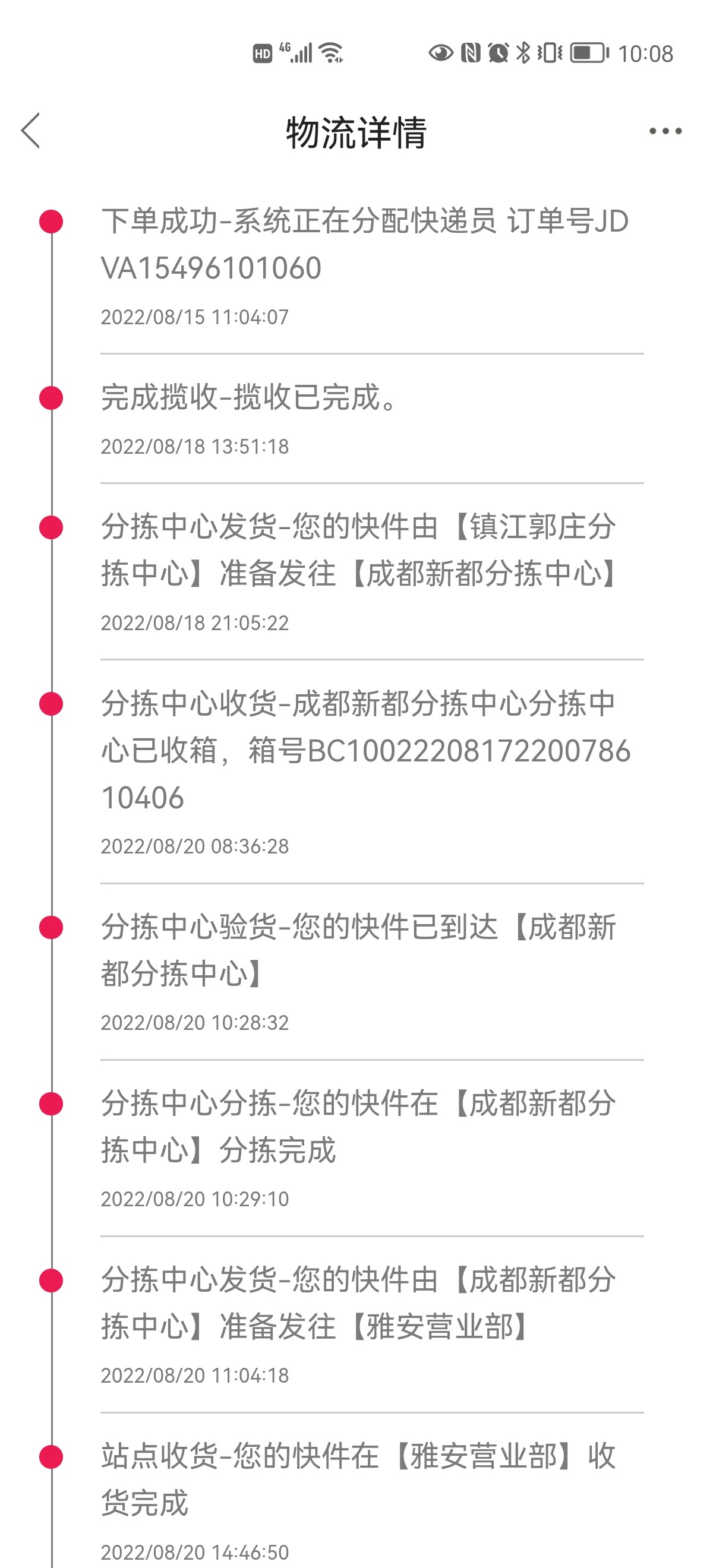The width and height of the screenshot is (713, 1568).
Task: Go back from the 物流详情 page
Action: coord(30,130)
